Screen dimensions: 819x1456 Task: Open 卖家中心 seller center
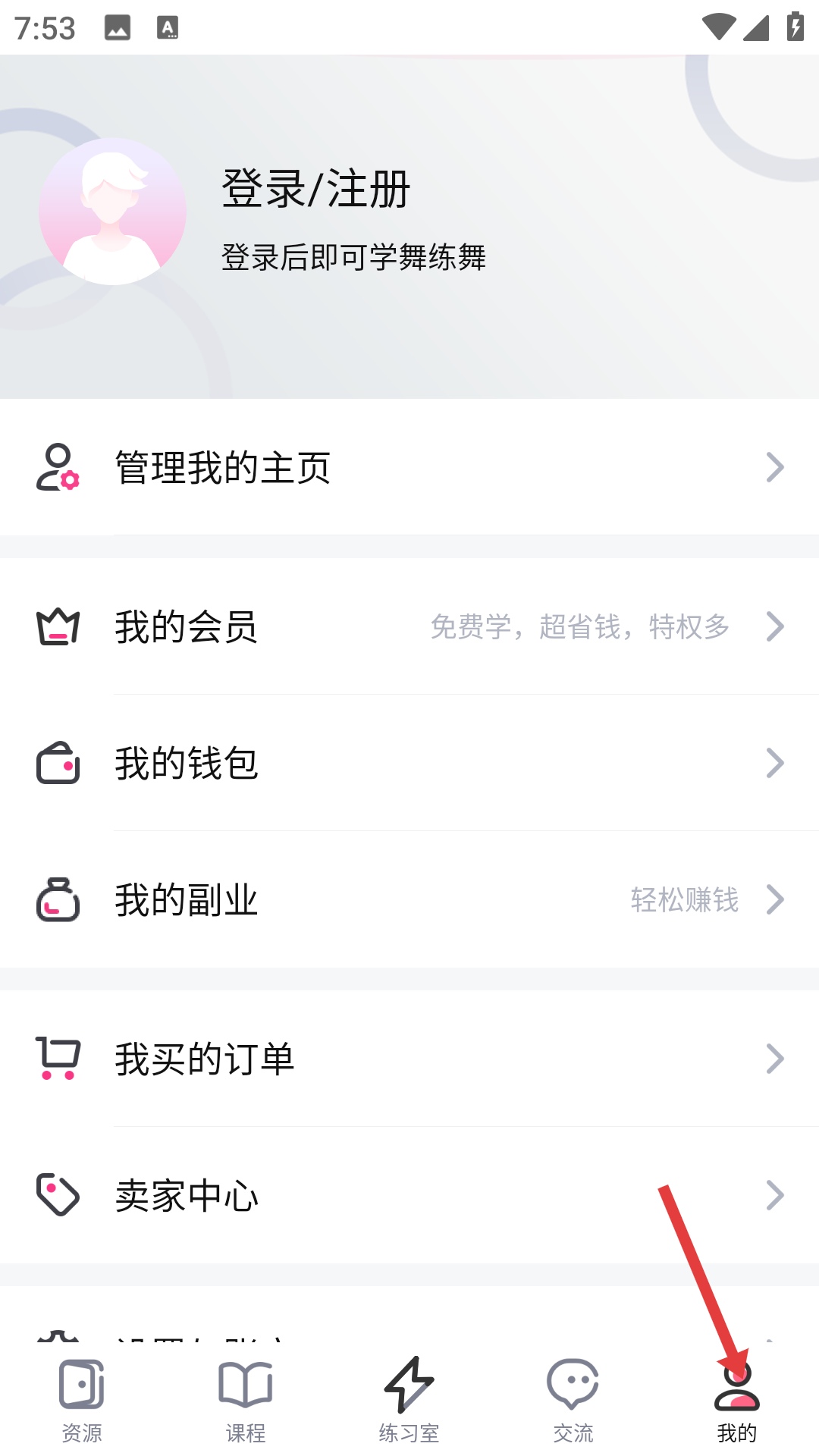(409, 1195)
